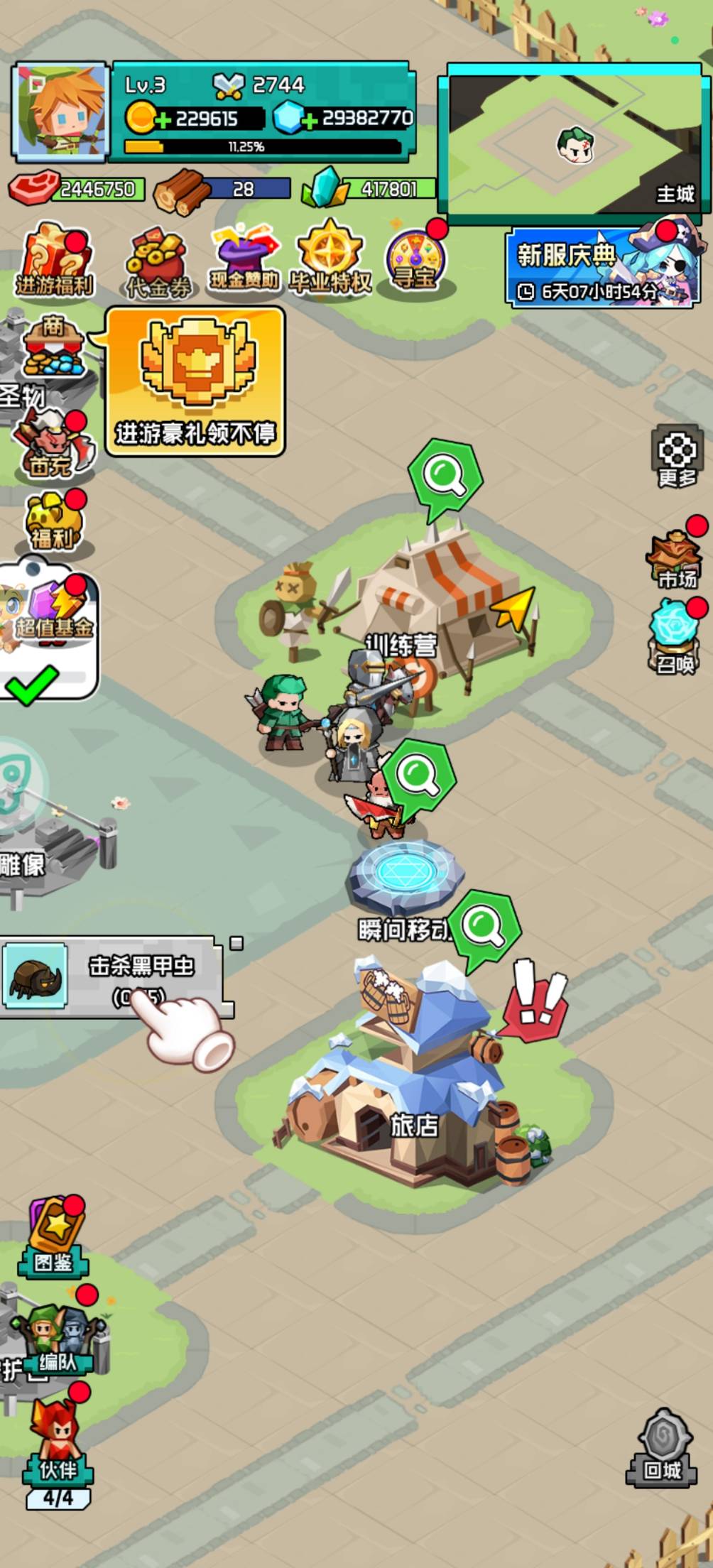713x1568 pixels.
Task: Open the 市场 market
Action: (677, 558)
